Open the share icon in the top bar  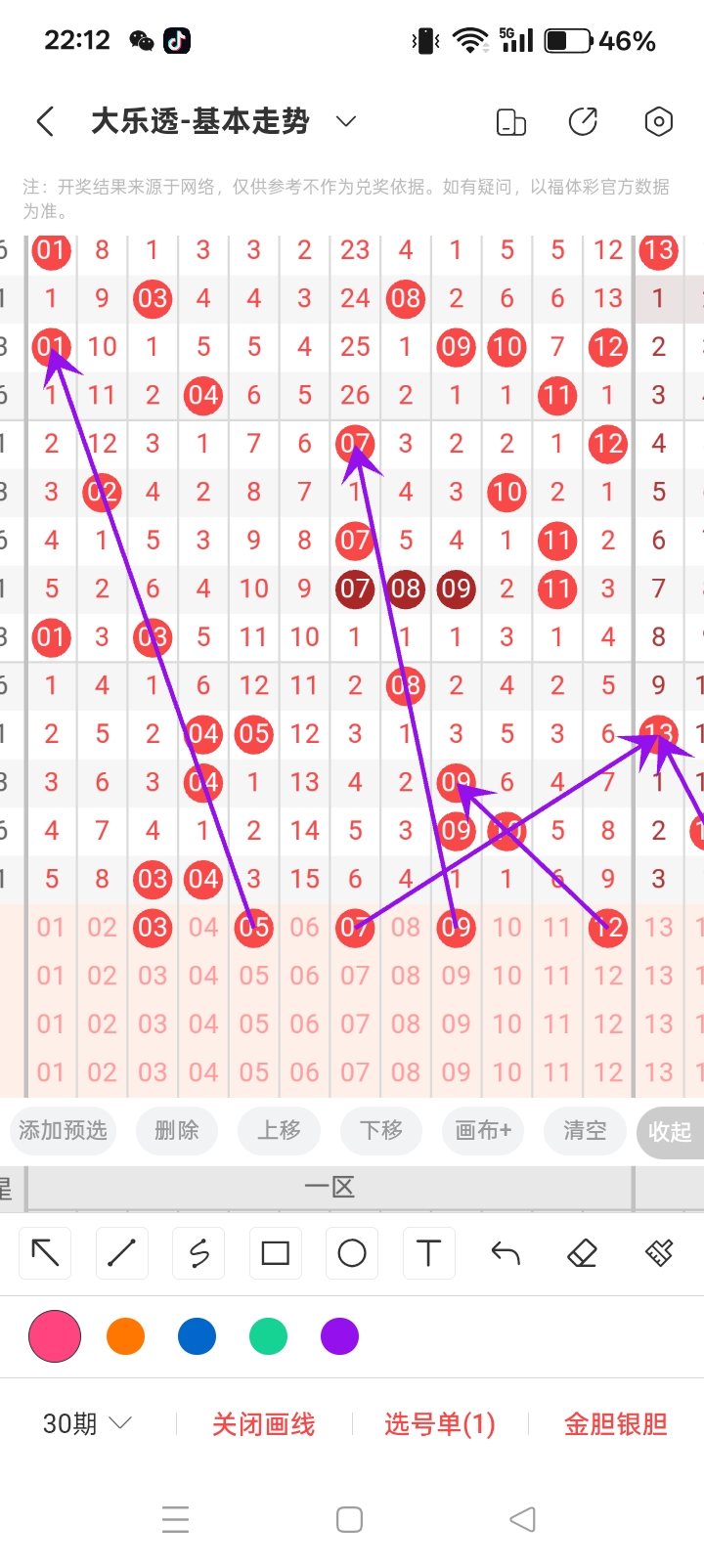pyautogui.click(x=583, y=121)
